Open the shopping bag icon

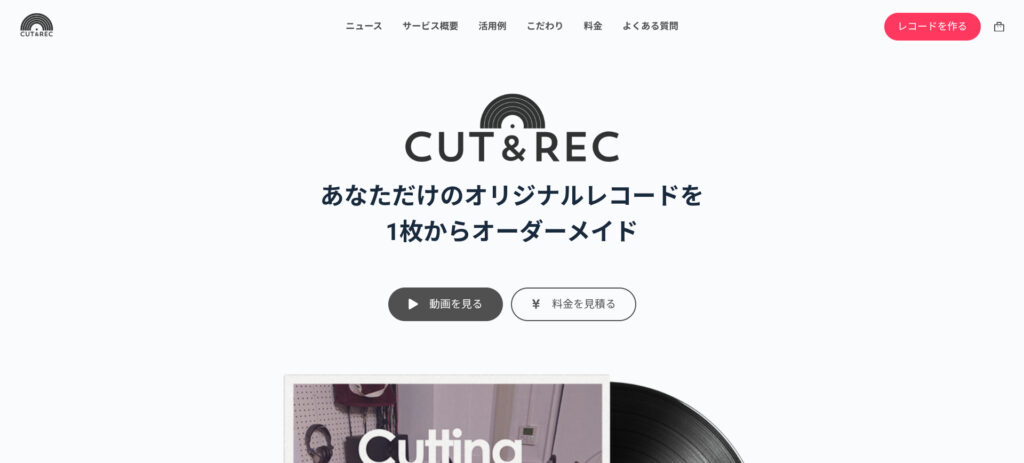[998, 27]
